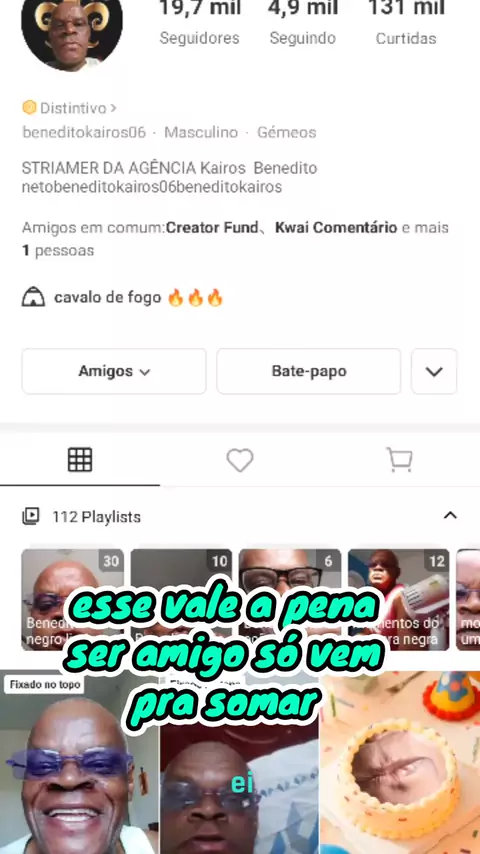The height and width of the screenshot is (854, 480).
Task: Open the shopping cart tab
Action: (x=399, y=460)
